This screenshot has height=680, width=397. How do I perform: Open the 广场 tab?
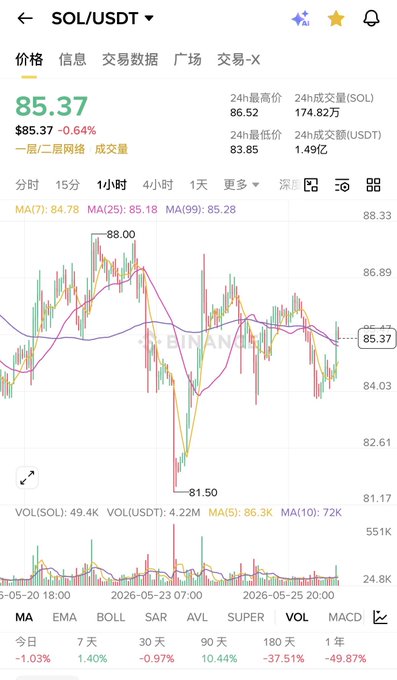point(187,59)
